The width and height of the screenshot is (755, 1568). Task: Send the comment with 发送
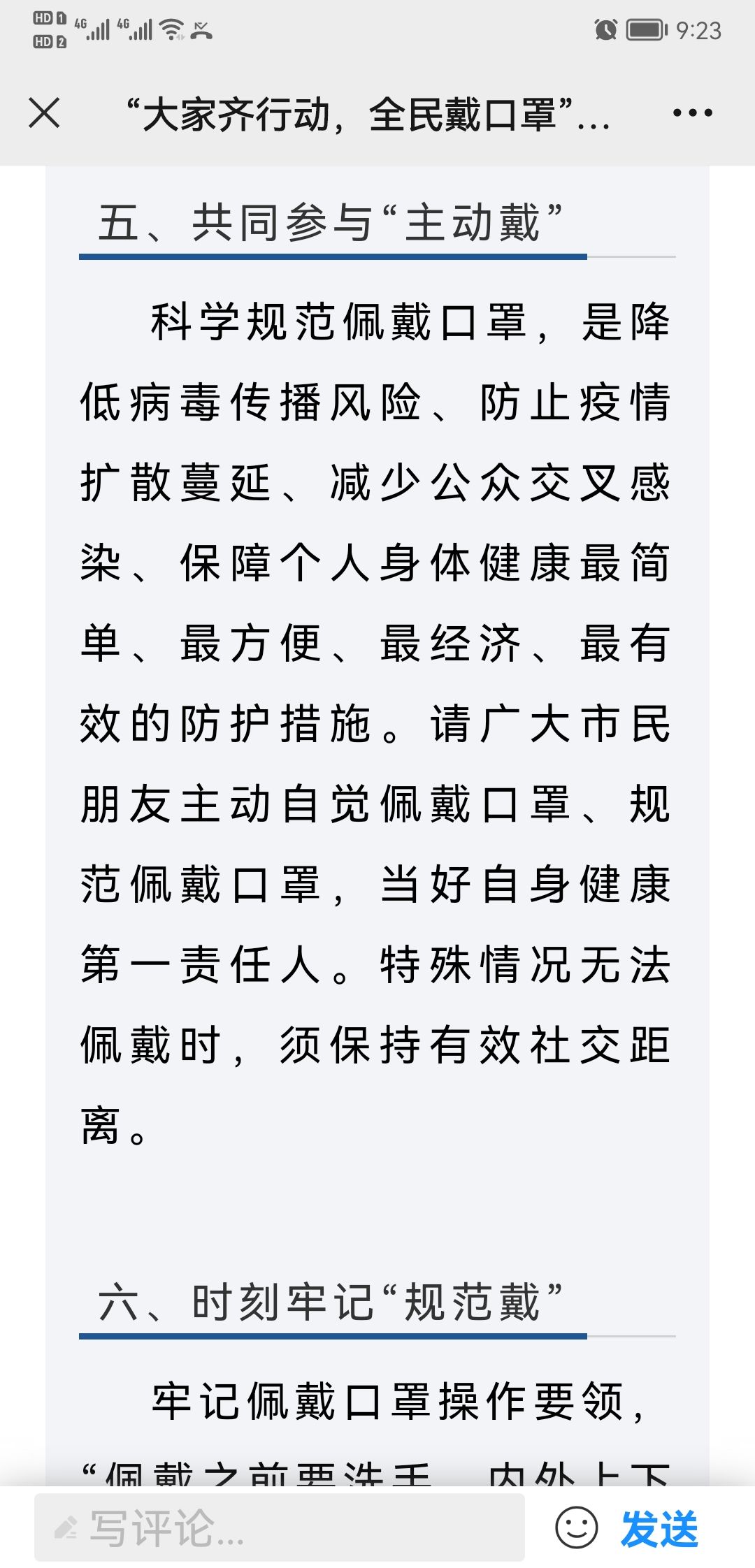[x=659, y=1528]
